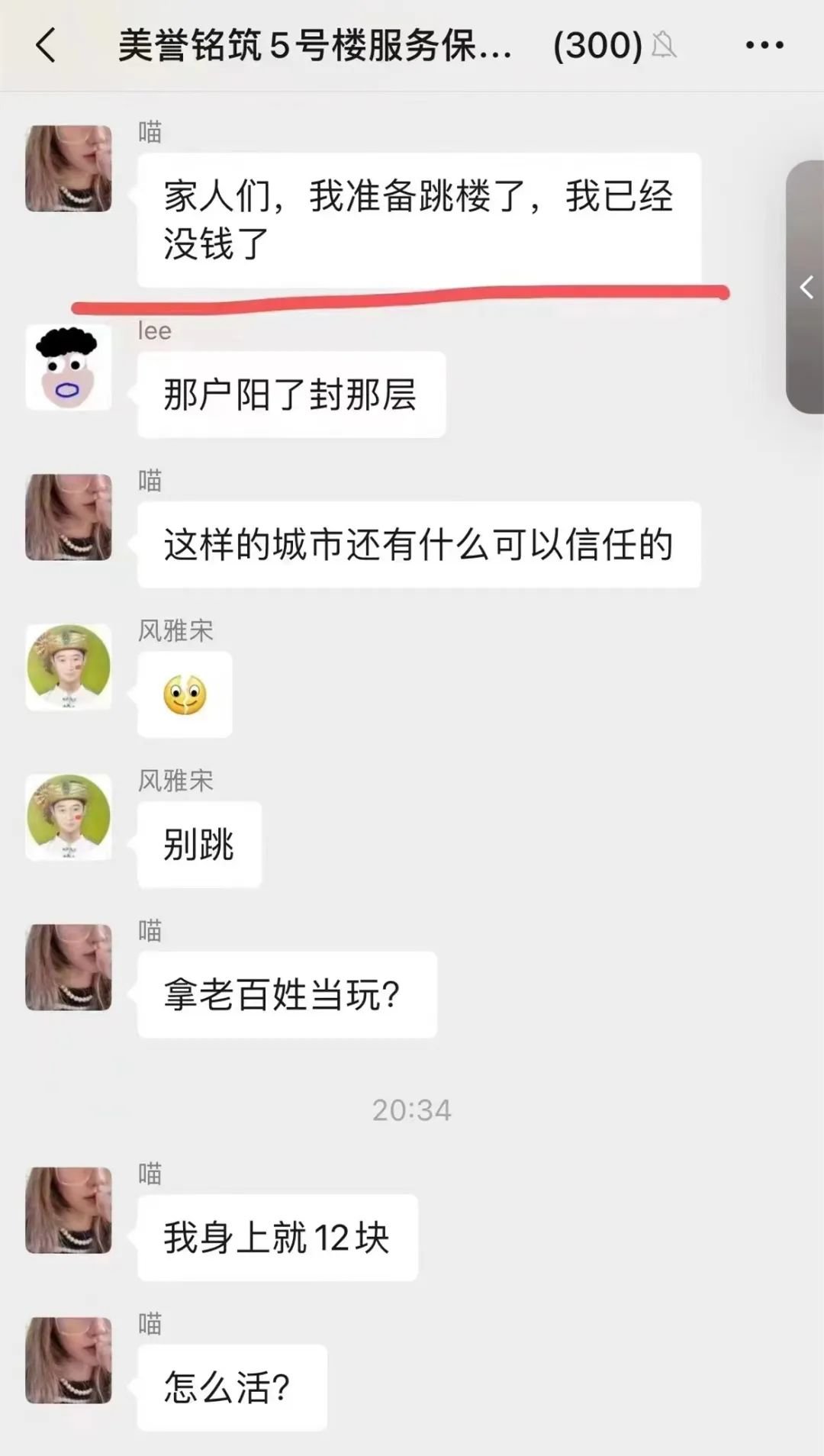Tap 喵's avatar next to "怎么活?"
824x1456 pixels.
[69, 1360]
